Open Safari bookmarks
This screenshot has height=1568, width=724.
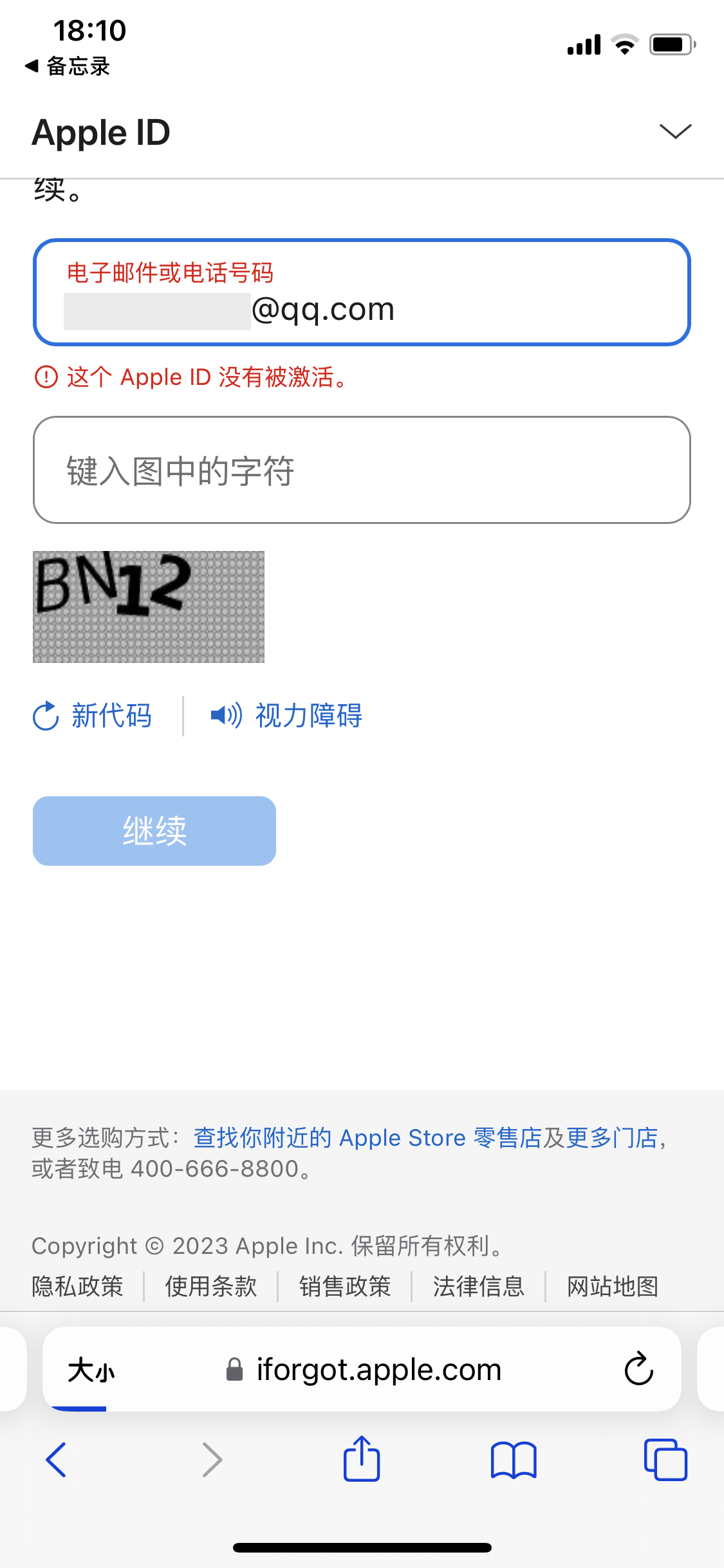[513, 1460]
